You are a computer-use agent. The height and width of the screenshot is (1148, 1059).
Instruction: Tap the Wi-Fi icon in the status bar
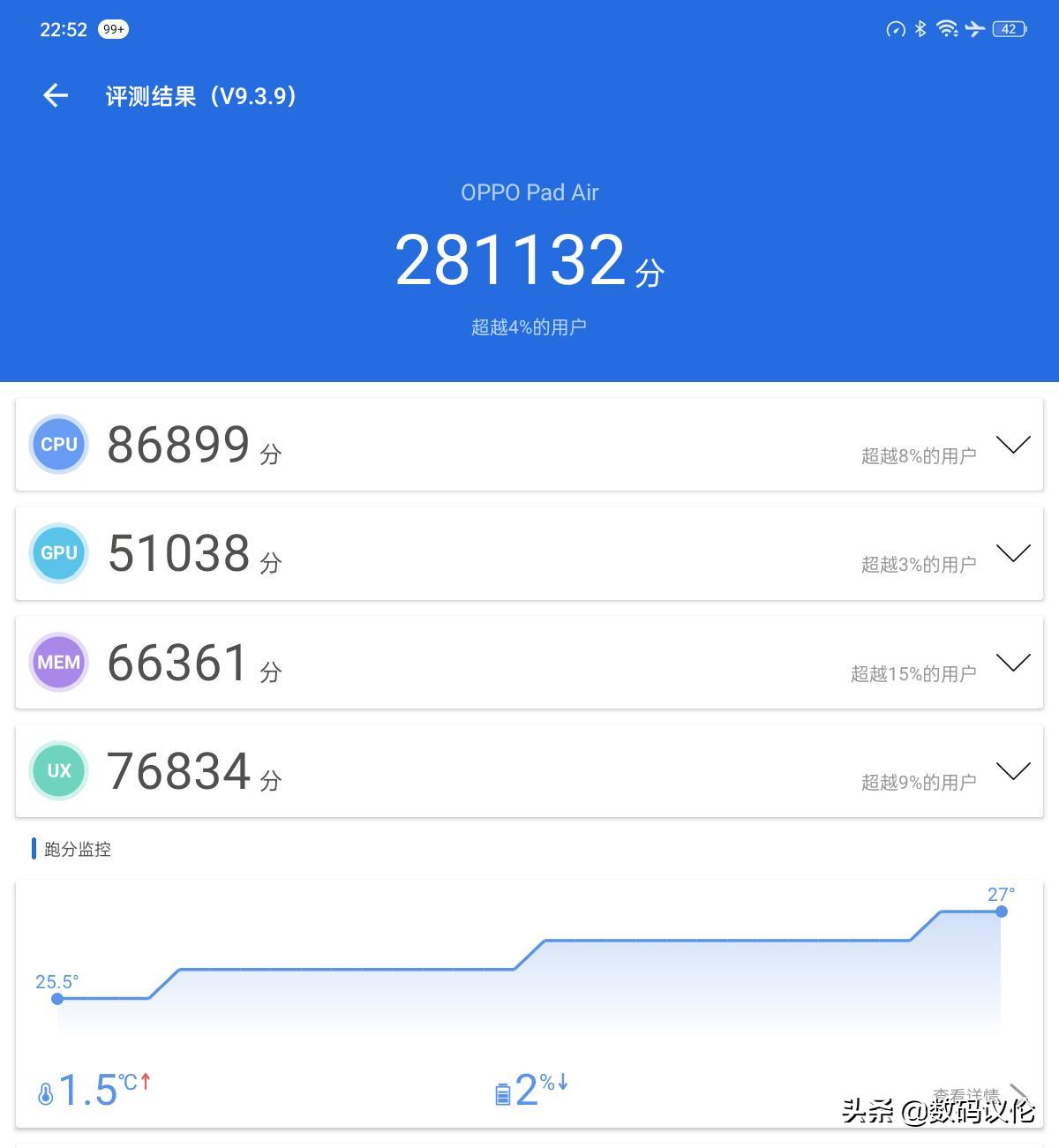click(946, 29)
